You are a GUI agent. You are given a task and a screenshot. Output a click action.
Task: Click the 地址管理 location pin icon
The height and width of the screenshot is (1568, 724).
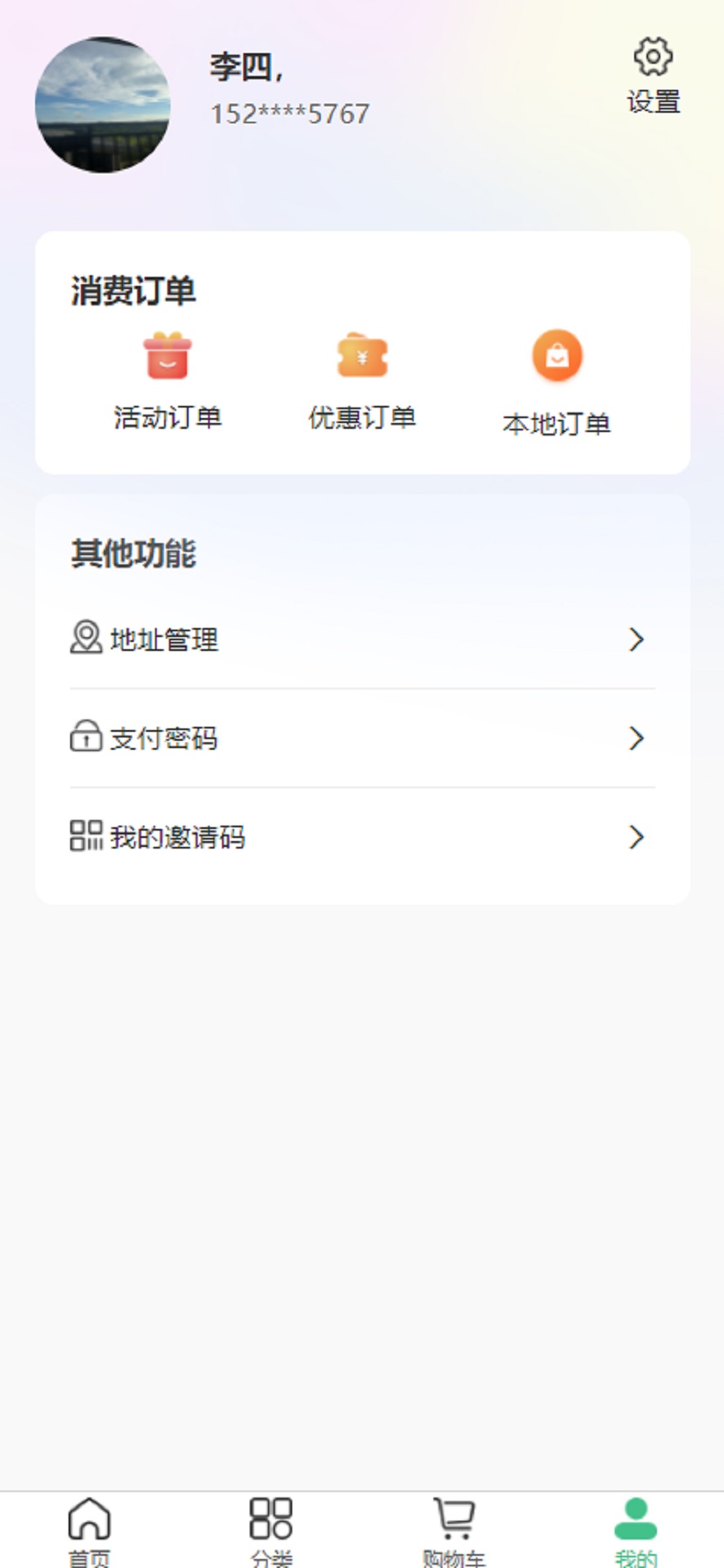pyautogui.click(x=86, y=639)
